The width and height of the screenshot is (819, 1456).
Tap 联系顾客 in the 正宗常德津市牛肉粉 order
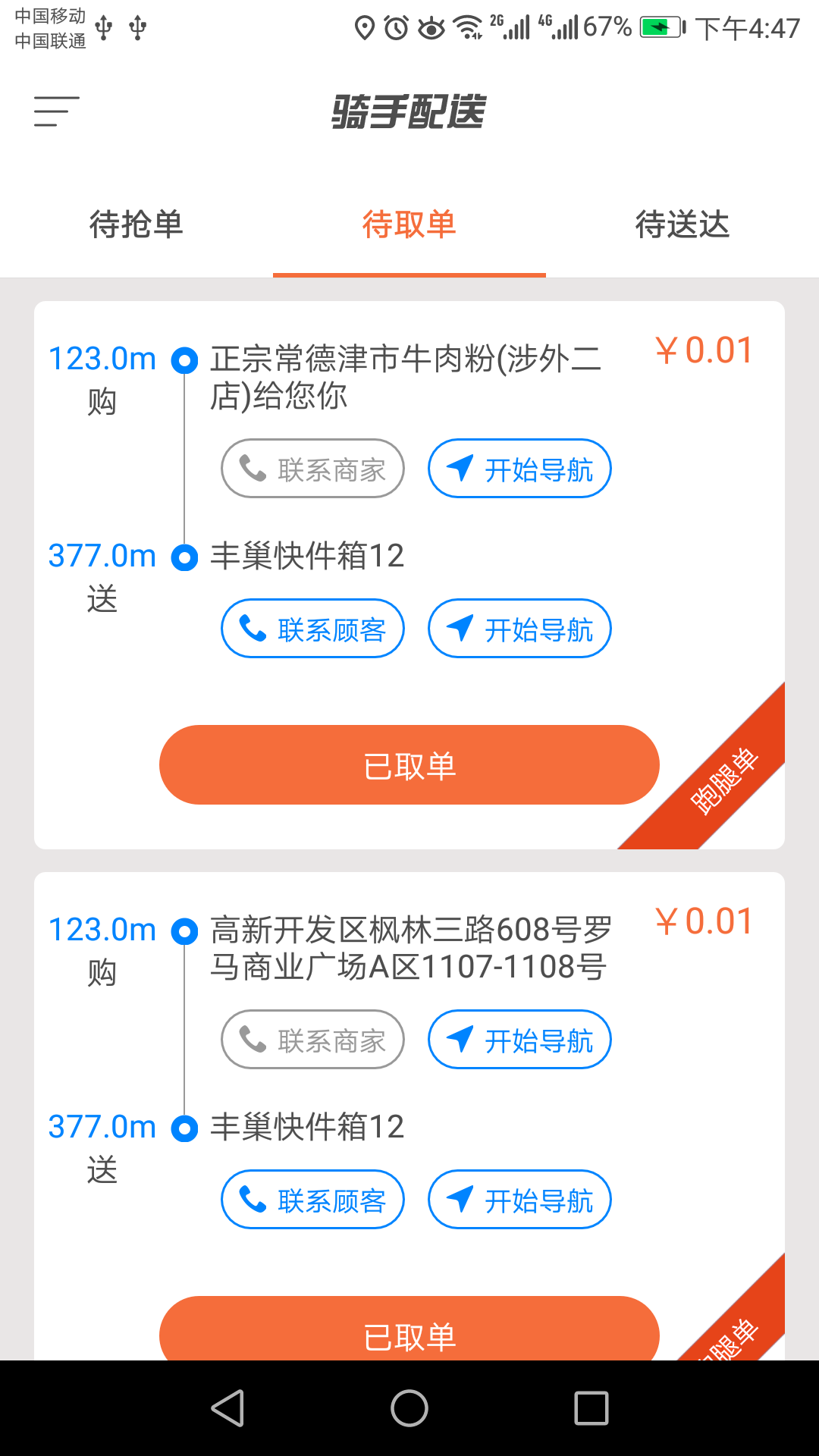click(312, 629)
